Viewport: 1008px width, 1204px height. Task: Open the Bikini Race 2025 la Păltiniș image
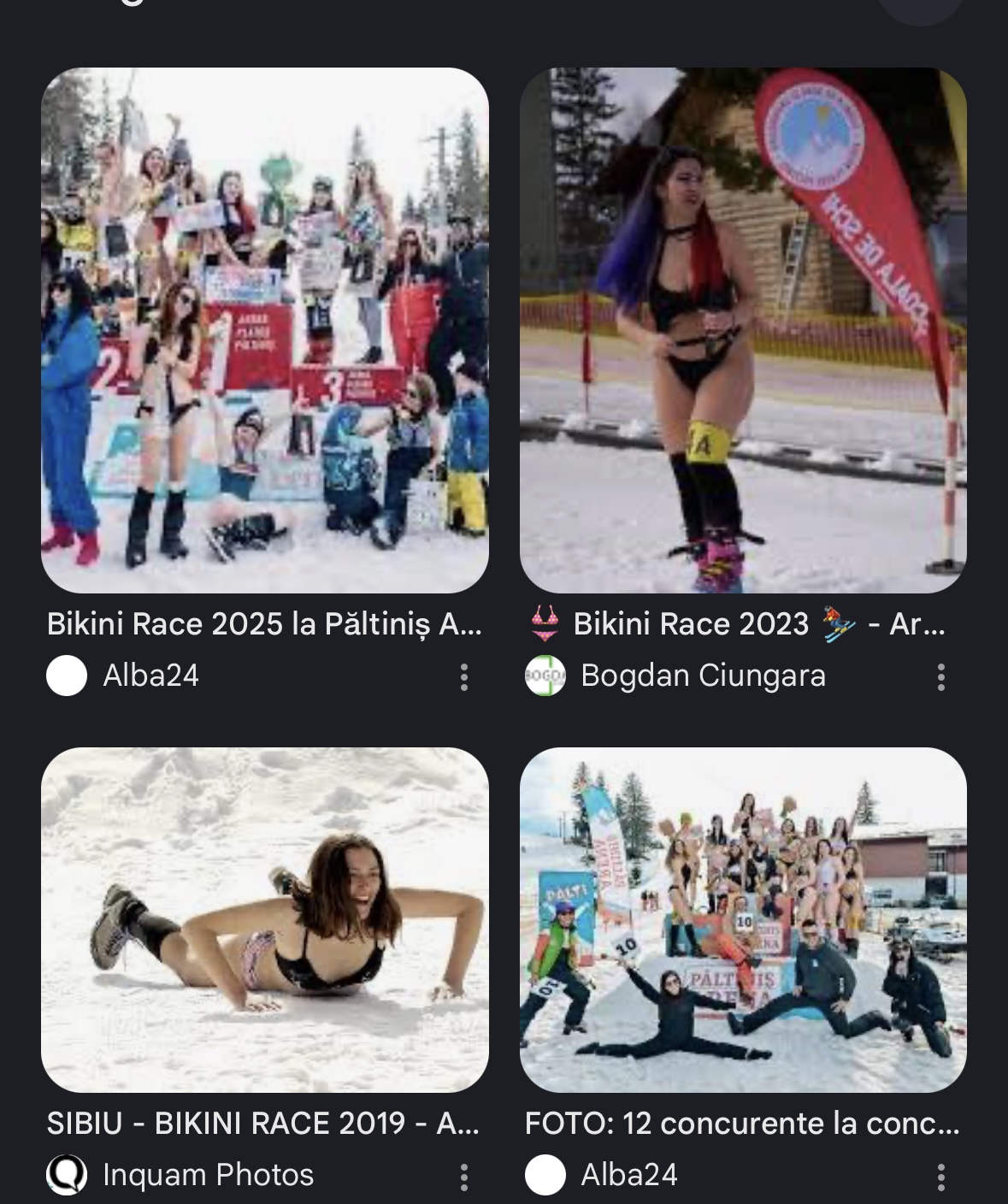265,330
